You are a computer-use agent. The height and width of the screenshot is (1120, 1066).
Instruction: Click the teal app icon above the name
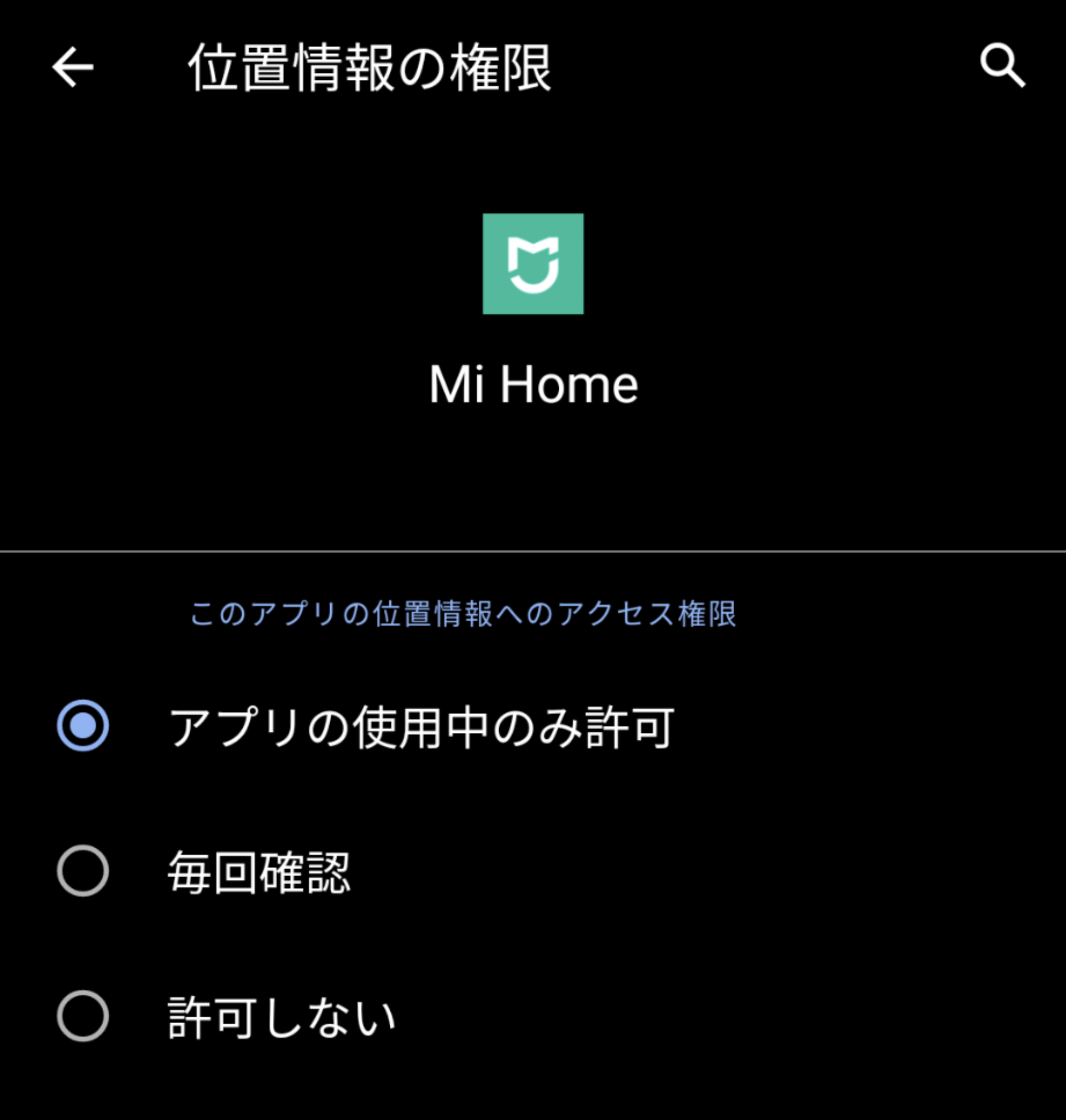(532, 265)
